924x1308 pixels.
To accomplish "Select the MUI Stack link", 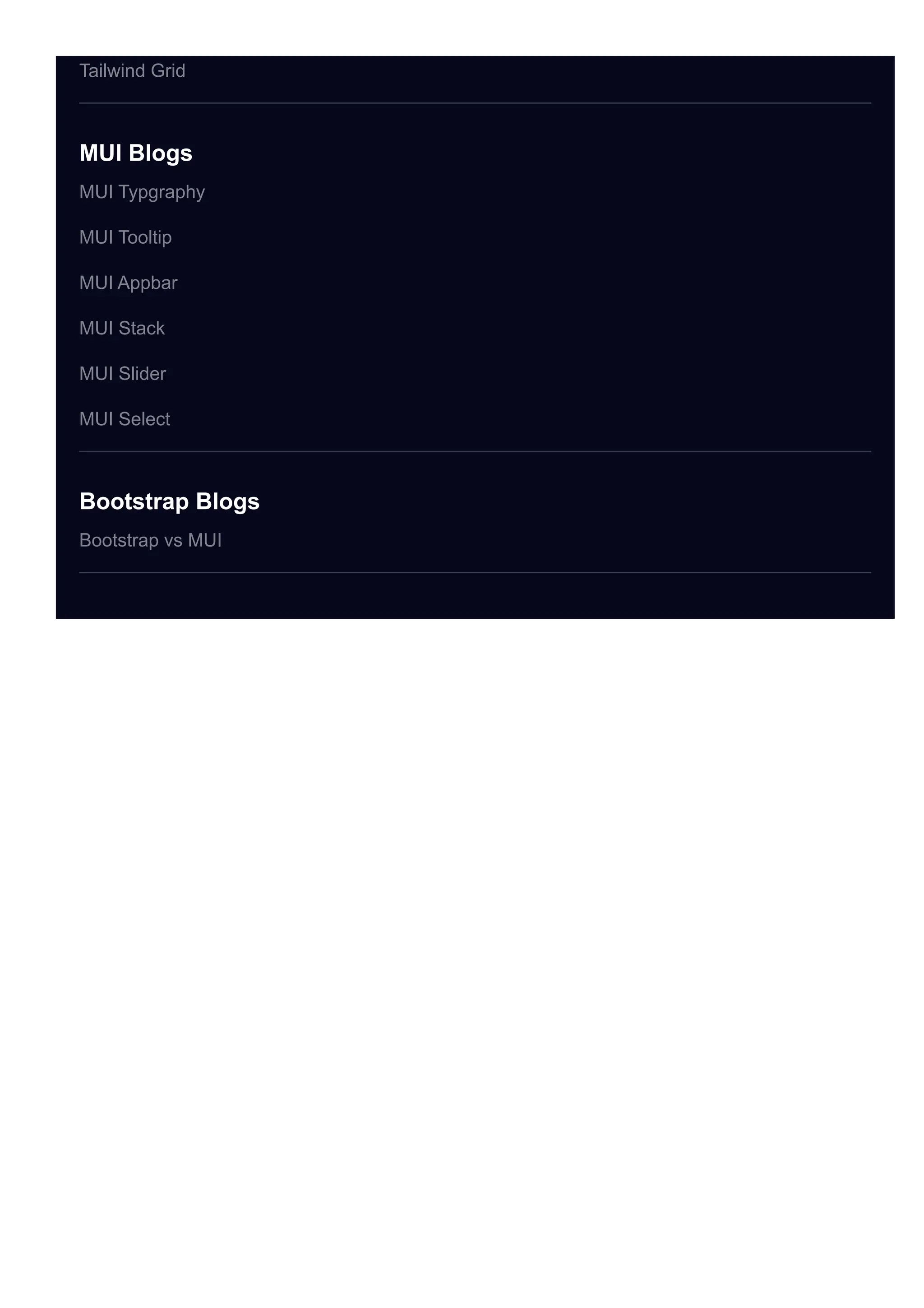I will click(x=122, y=328).
